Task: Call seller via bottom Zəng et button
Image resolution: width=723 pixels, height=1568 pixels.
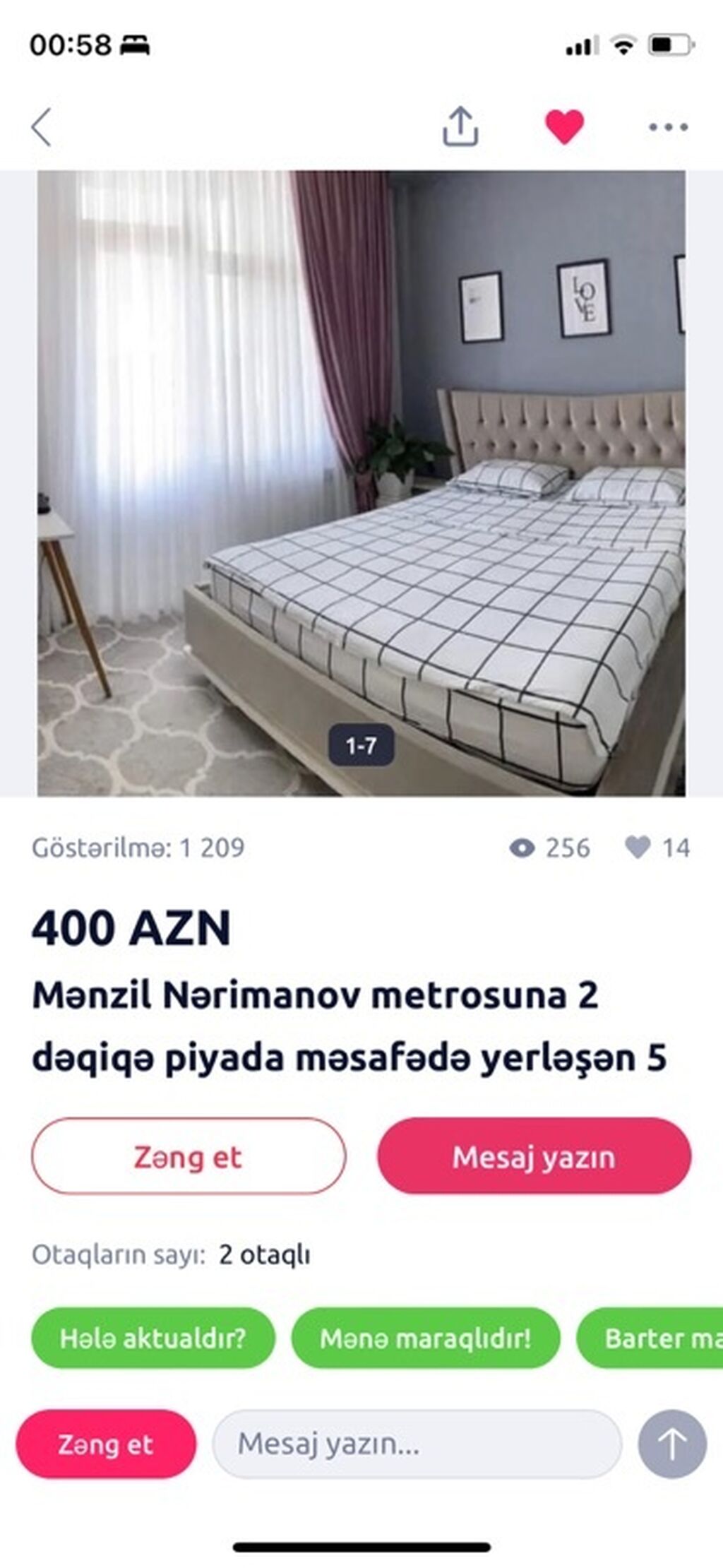Action: [x=106, y=1444]
